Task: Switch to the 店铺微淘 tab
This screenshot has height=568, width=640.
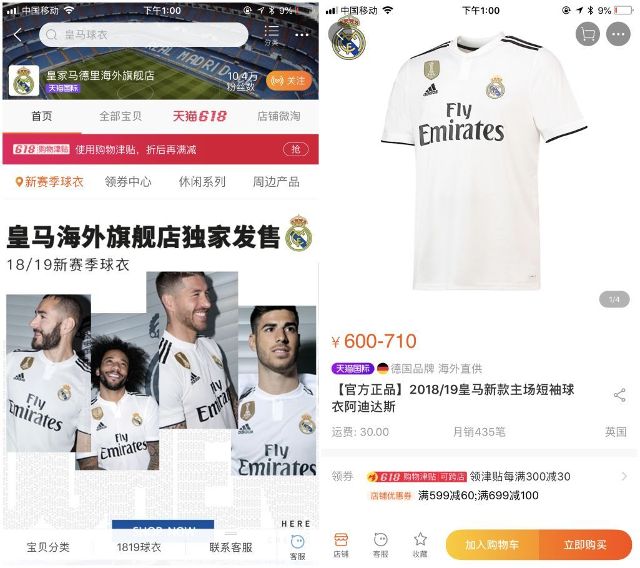Action: pyautogui.click(x=277, y=116)
